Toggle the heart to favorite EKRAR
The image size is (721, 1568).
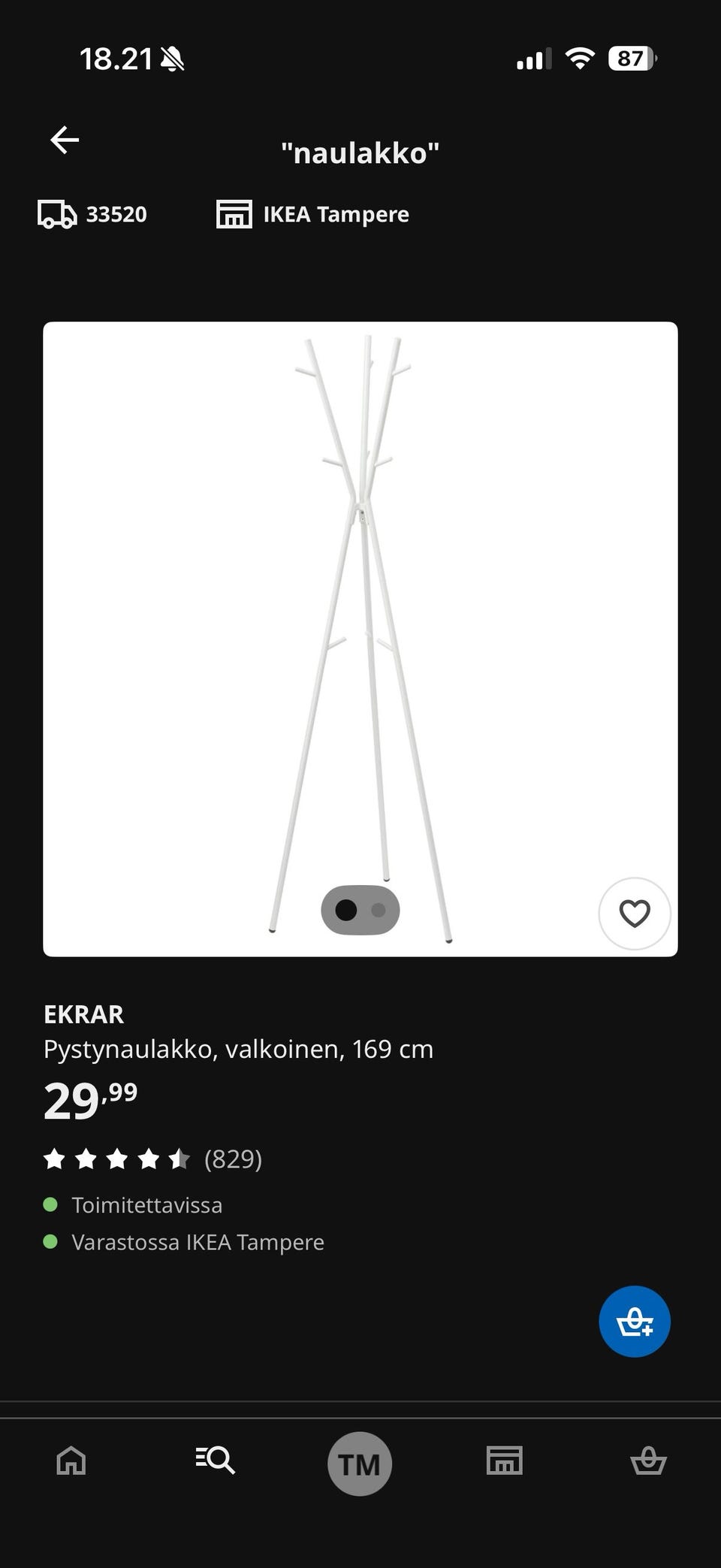point(634,914)
